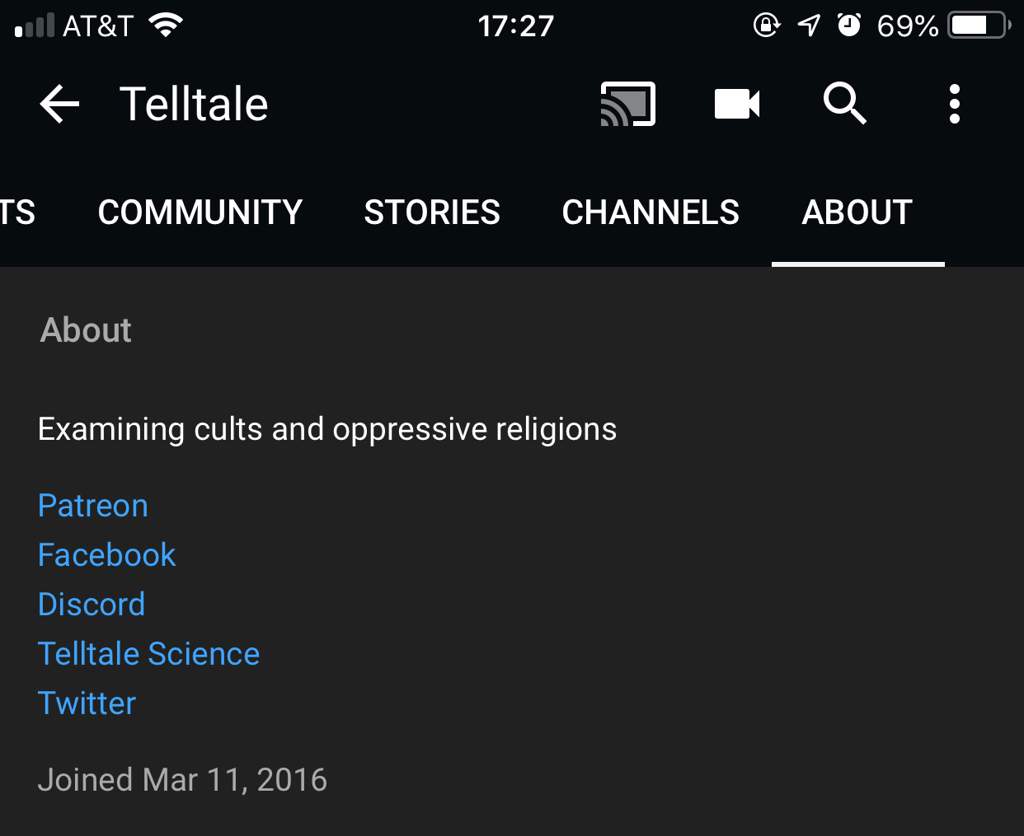
Task: Open the Facebook link
Action: pyautogui.click(x=107, y=555)
